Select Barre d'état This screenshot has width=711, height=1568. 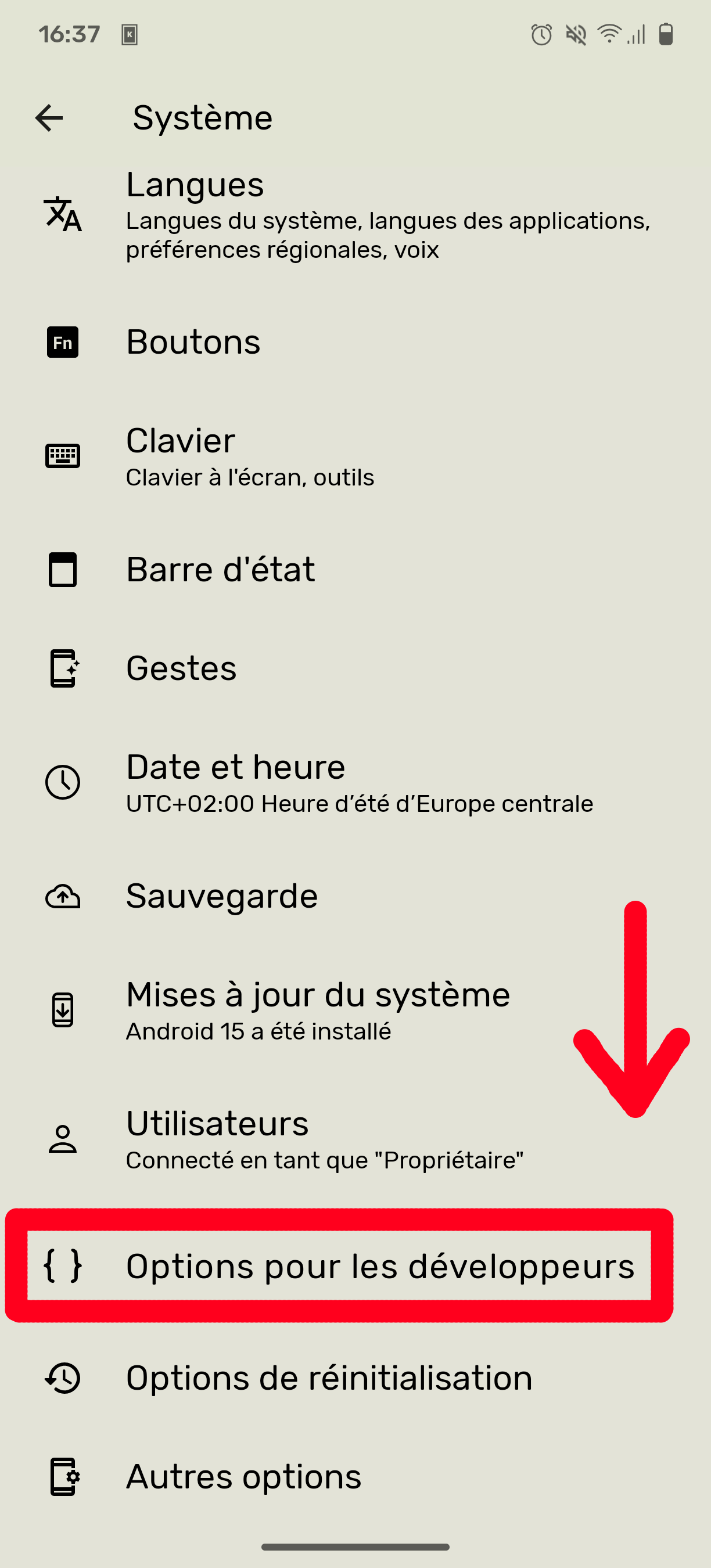(355, 570)
